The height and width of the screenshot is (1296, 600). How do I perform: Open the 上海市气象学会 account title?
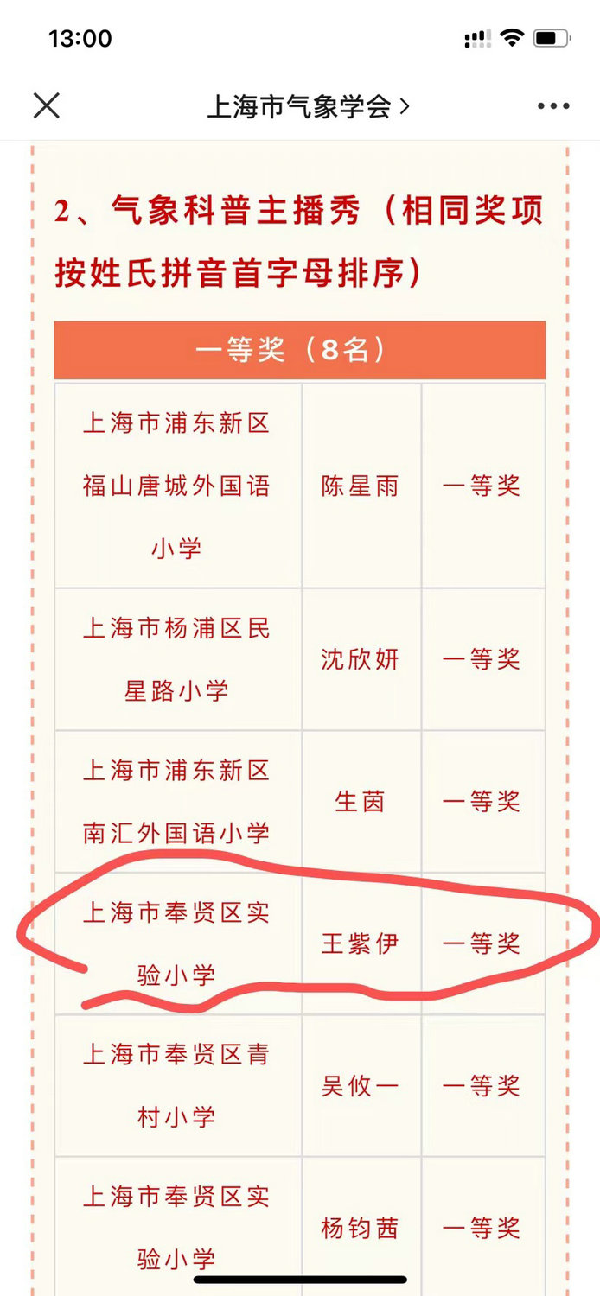(x=308, y=106)
